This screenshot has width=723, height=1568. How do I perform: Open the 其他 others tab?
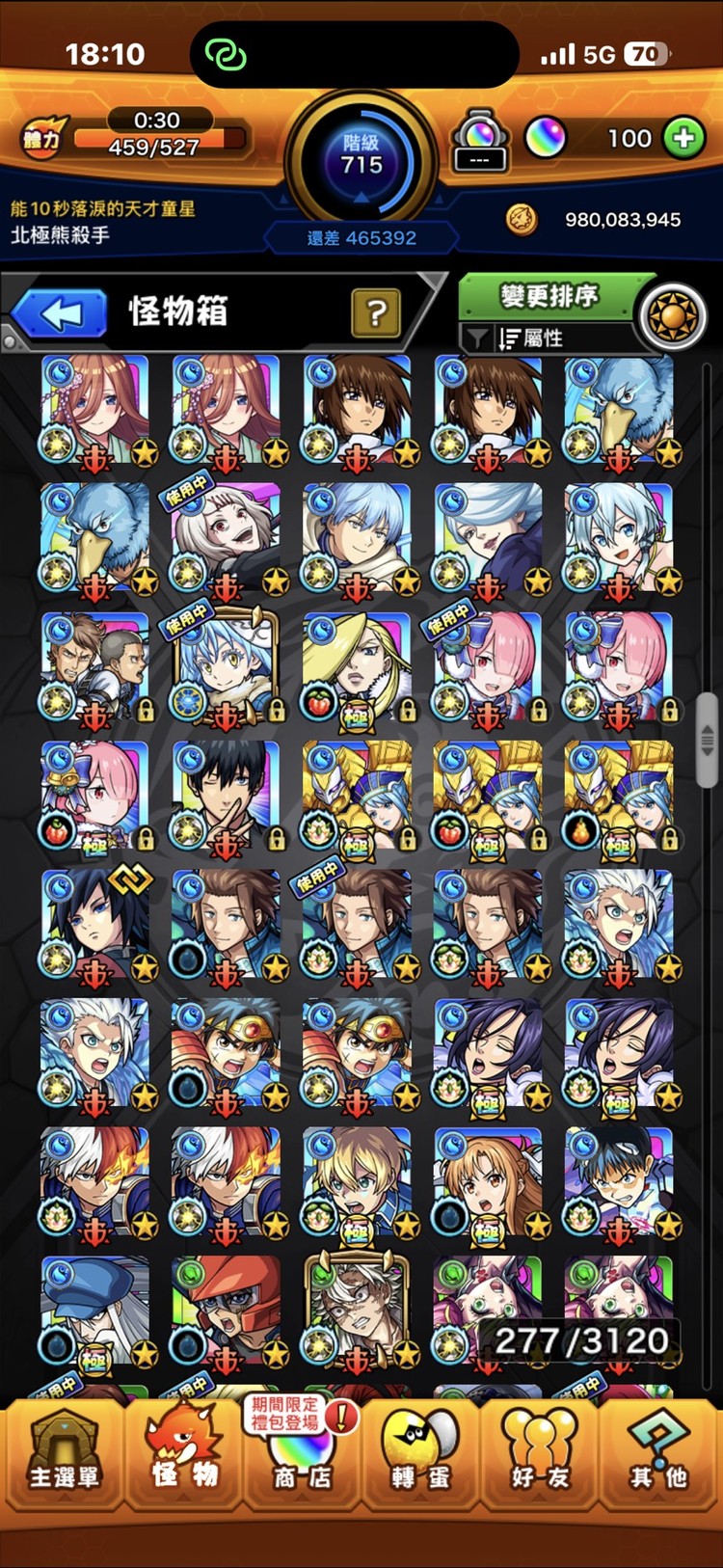point(658,1456)
